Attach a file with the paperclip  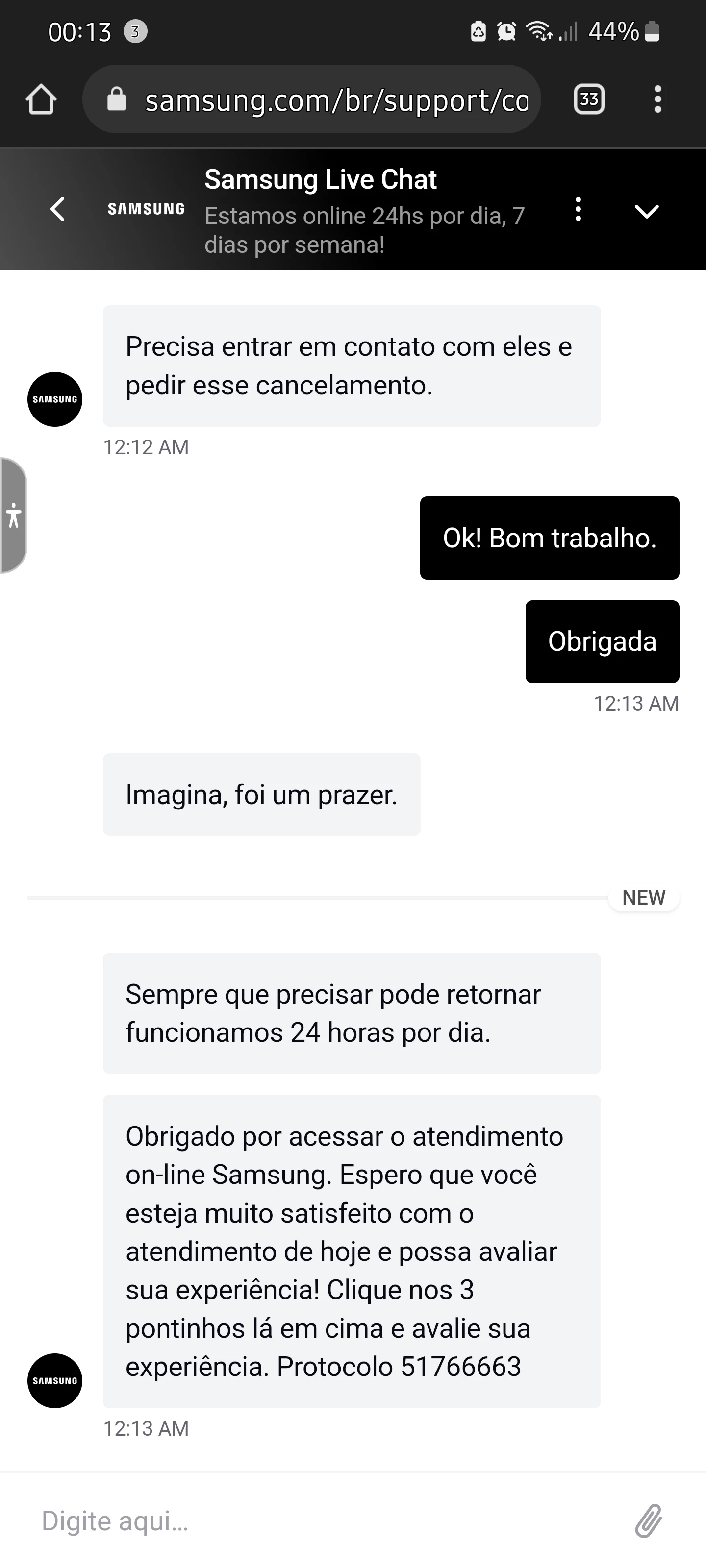point(648,1520)
